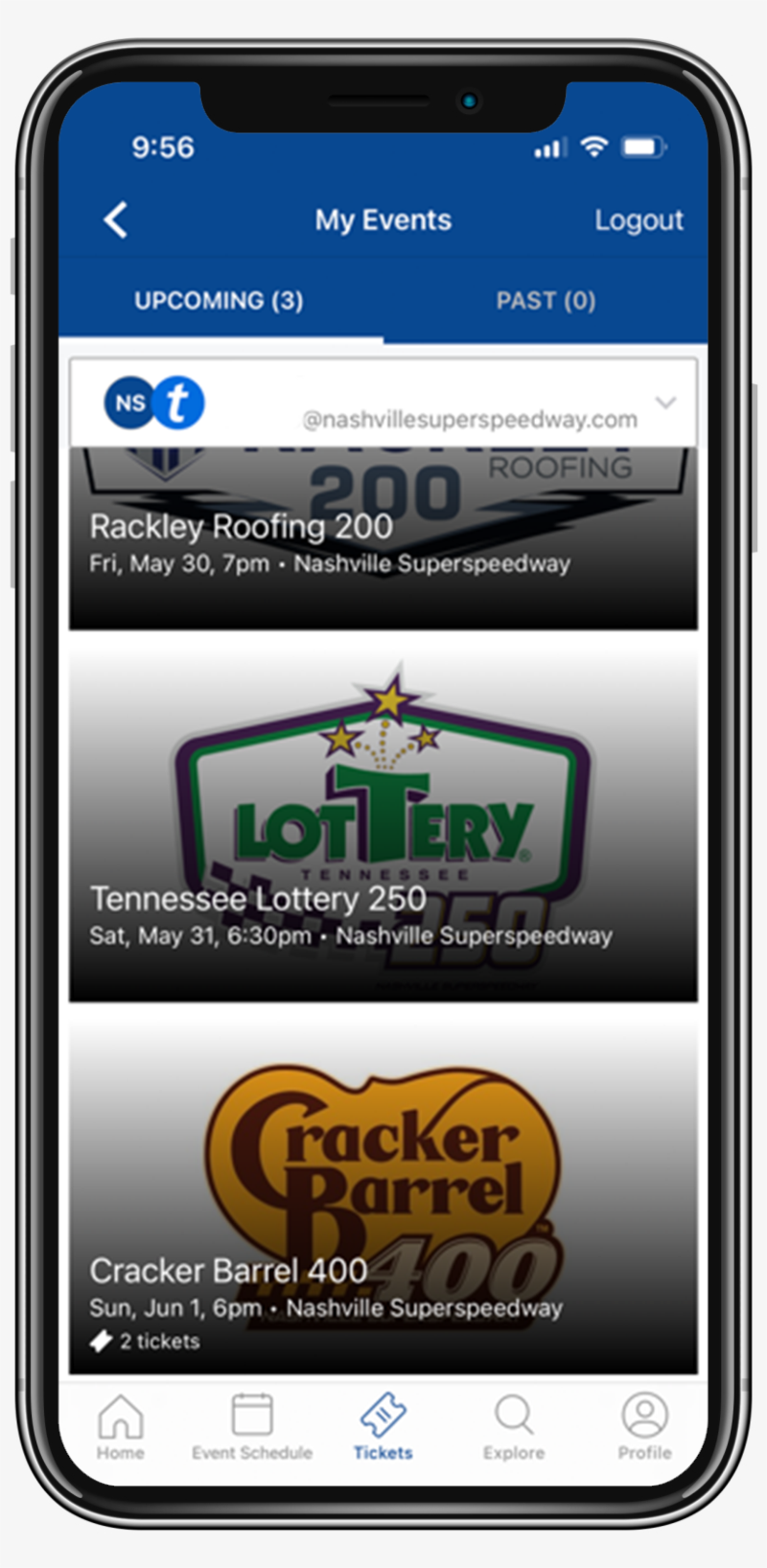Screen dimensions: 767x1568
Task: Open the Explore tab
Action: (x=514, y=1427)
